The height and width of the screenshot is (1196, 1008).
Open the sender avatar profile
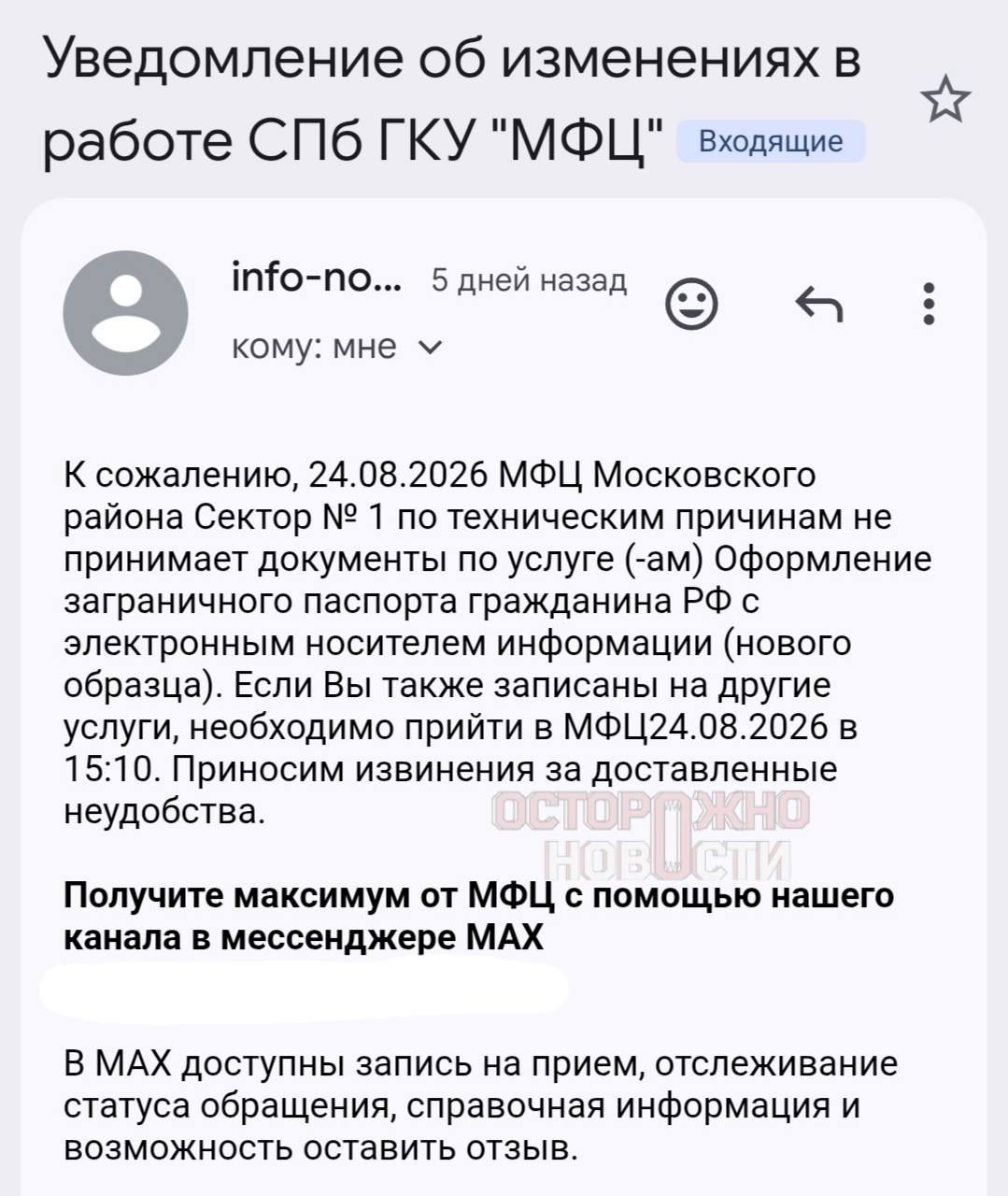tap(125, 313)
